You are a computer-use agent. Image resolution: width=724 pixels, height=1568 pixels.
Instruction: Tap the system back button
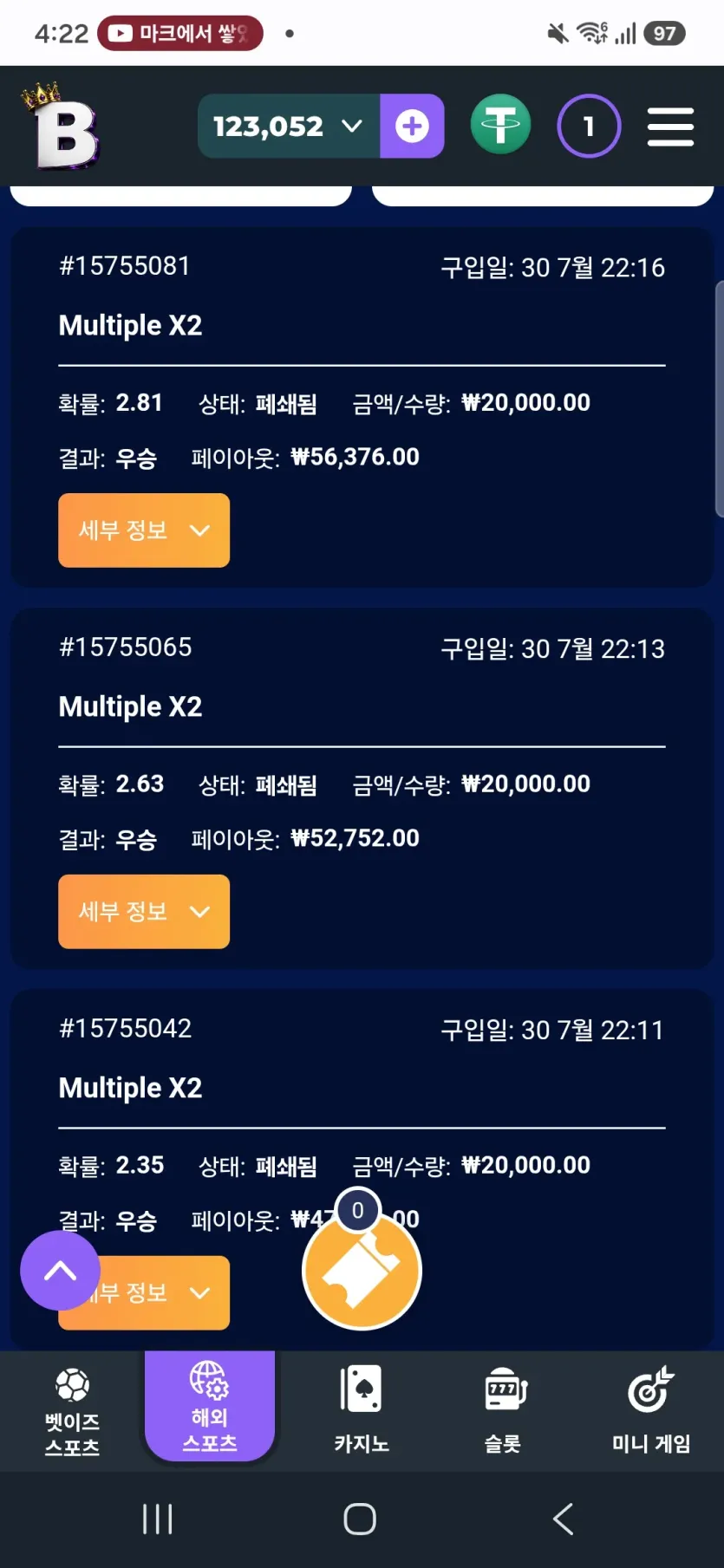pos(564,1519)
